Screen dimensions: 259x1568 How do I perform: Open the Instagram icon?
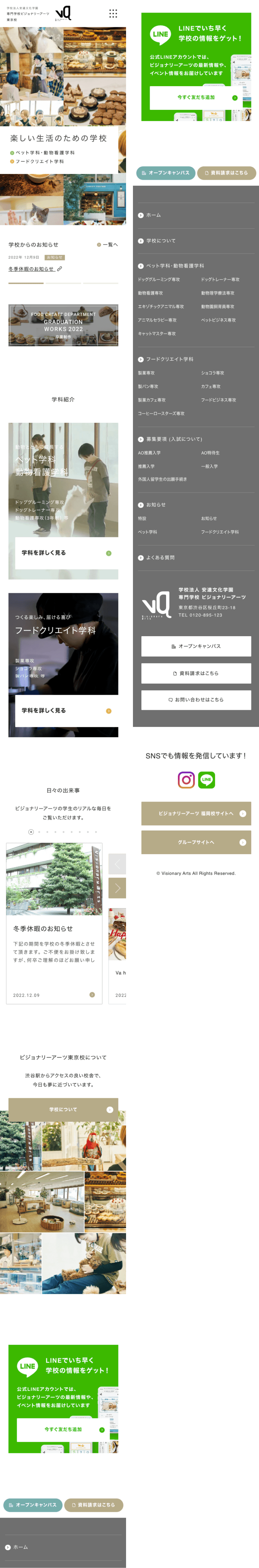[x=186, y=780]
